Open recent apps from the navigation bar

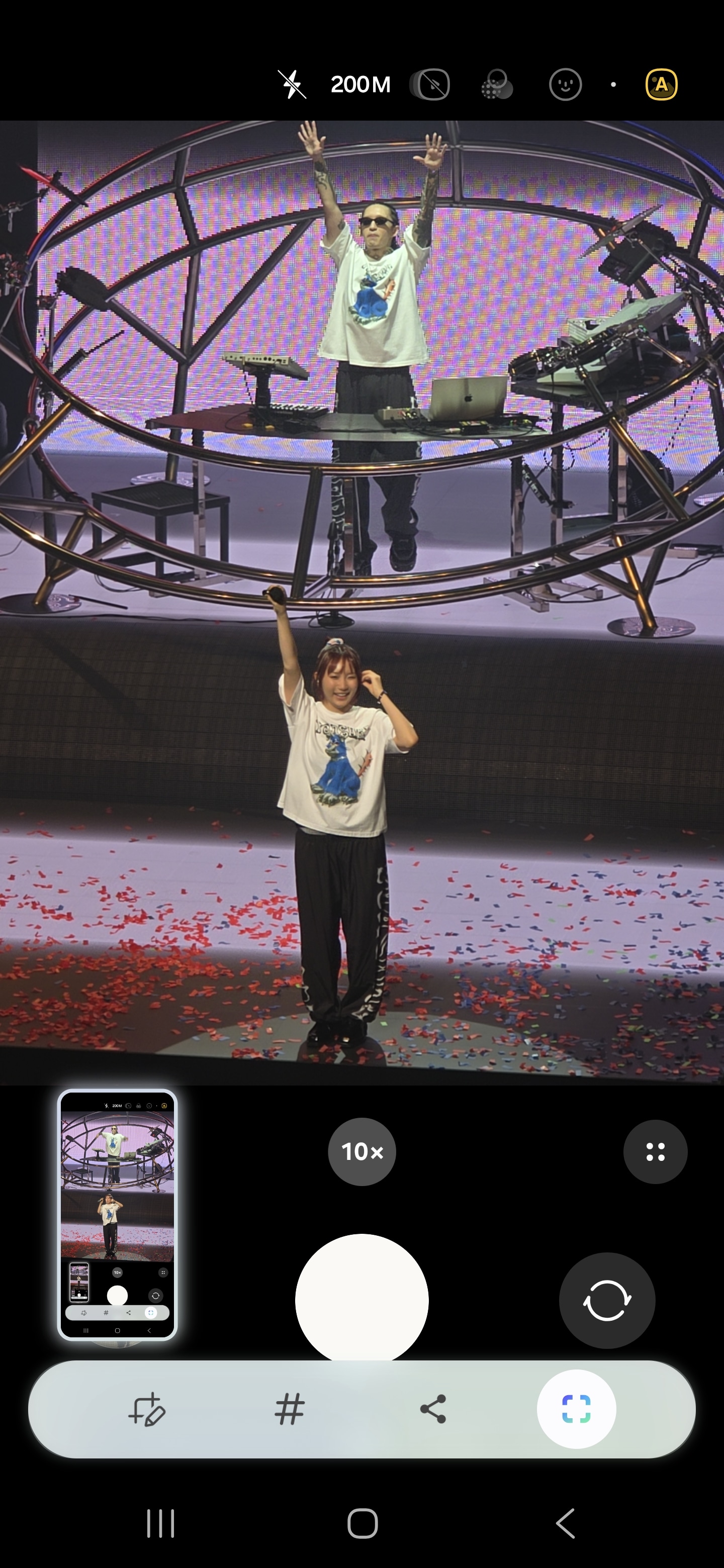click(x=161, y=1524)
